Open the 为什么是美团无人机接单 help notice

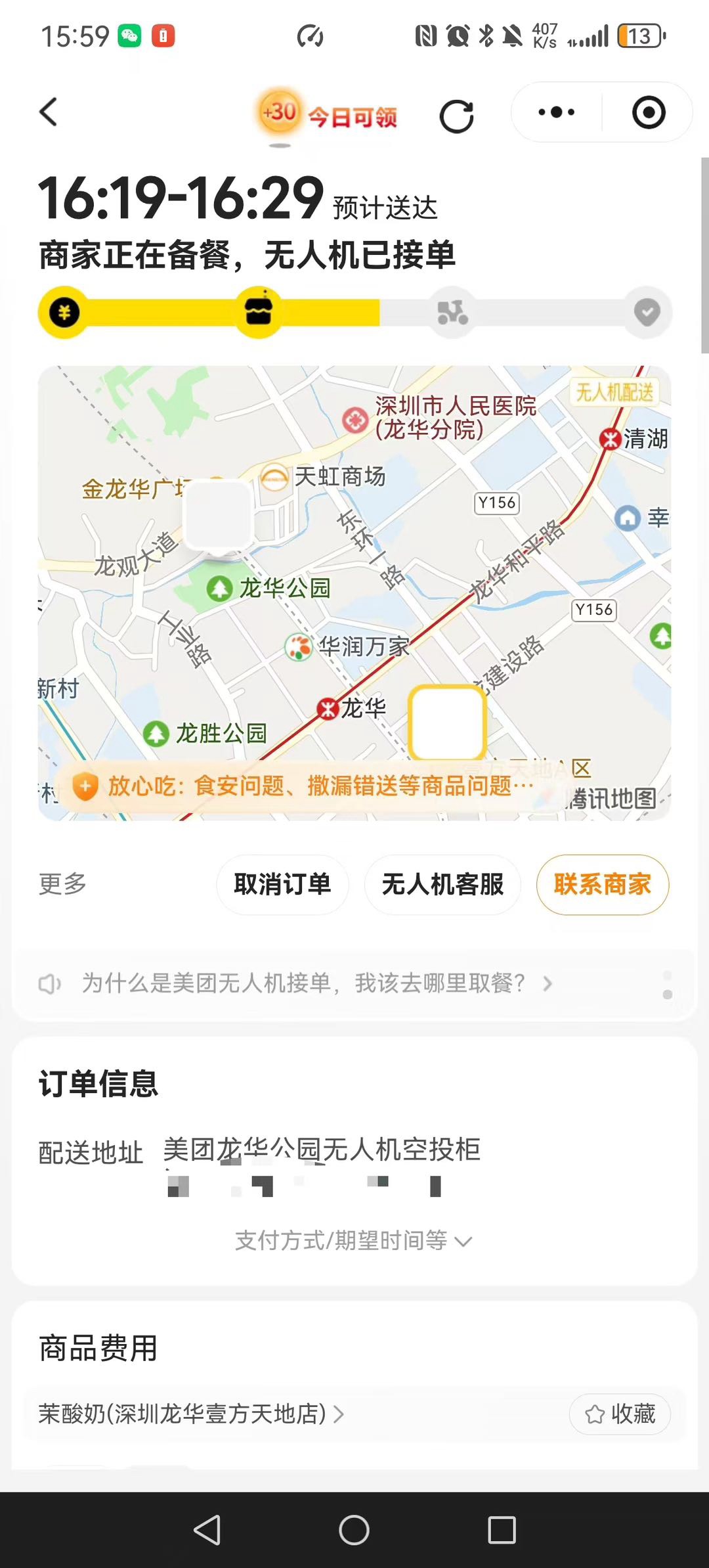coord(309,983)
